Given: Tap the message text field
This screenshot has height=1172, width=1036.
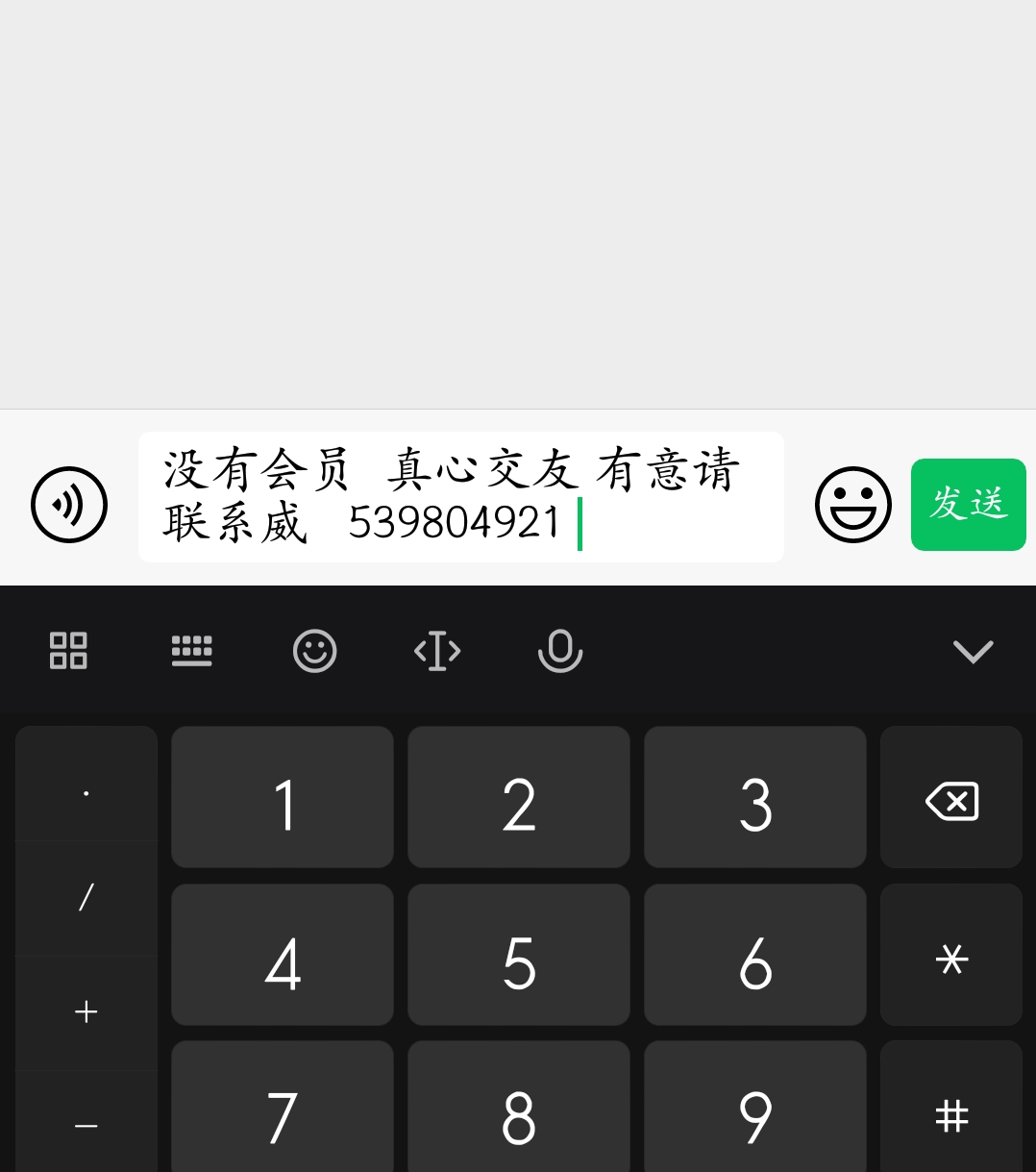Looking at the screenshot, I should (461, 497).
